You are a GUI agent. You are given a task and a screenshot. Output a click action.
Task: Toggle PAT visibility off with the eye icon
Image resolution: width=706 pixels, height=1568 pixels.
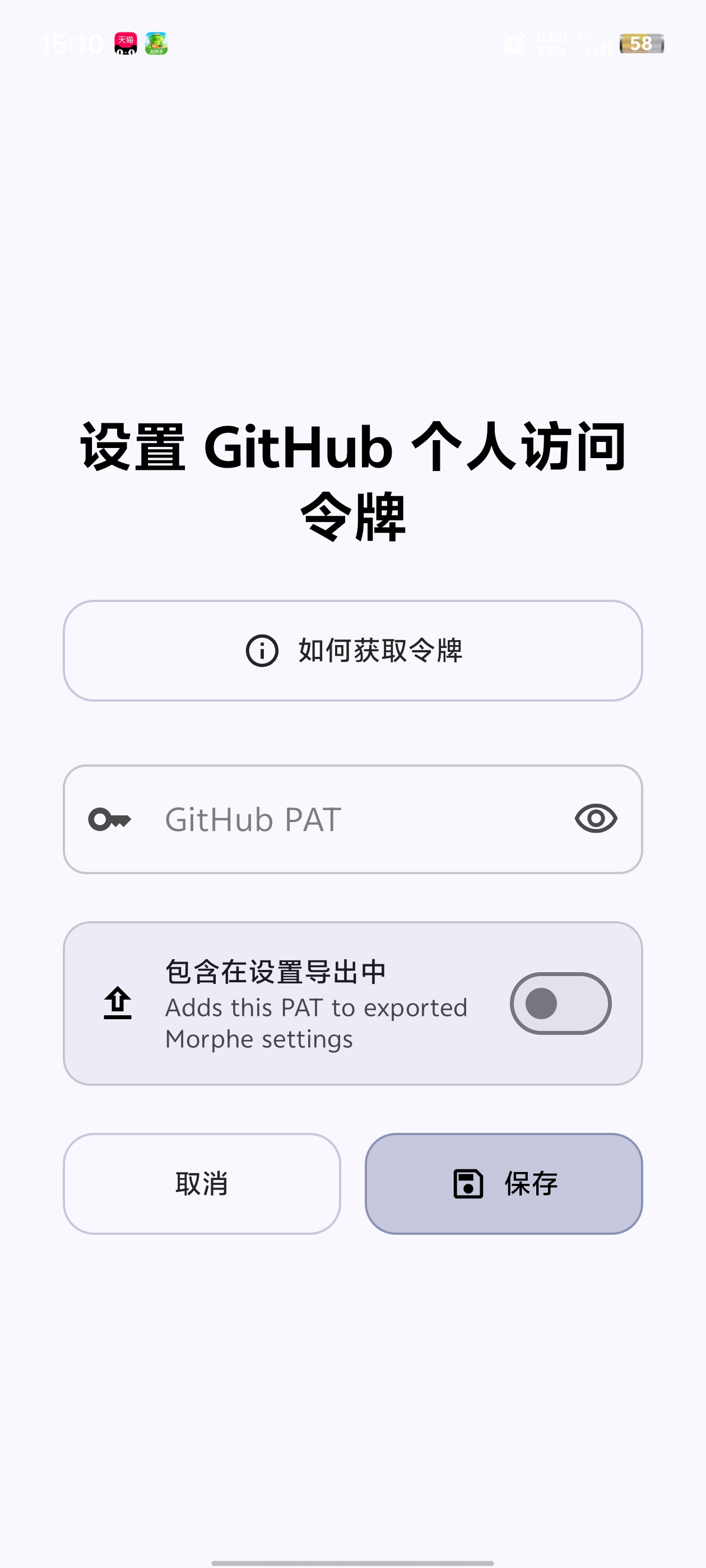coord(596,819)
